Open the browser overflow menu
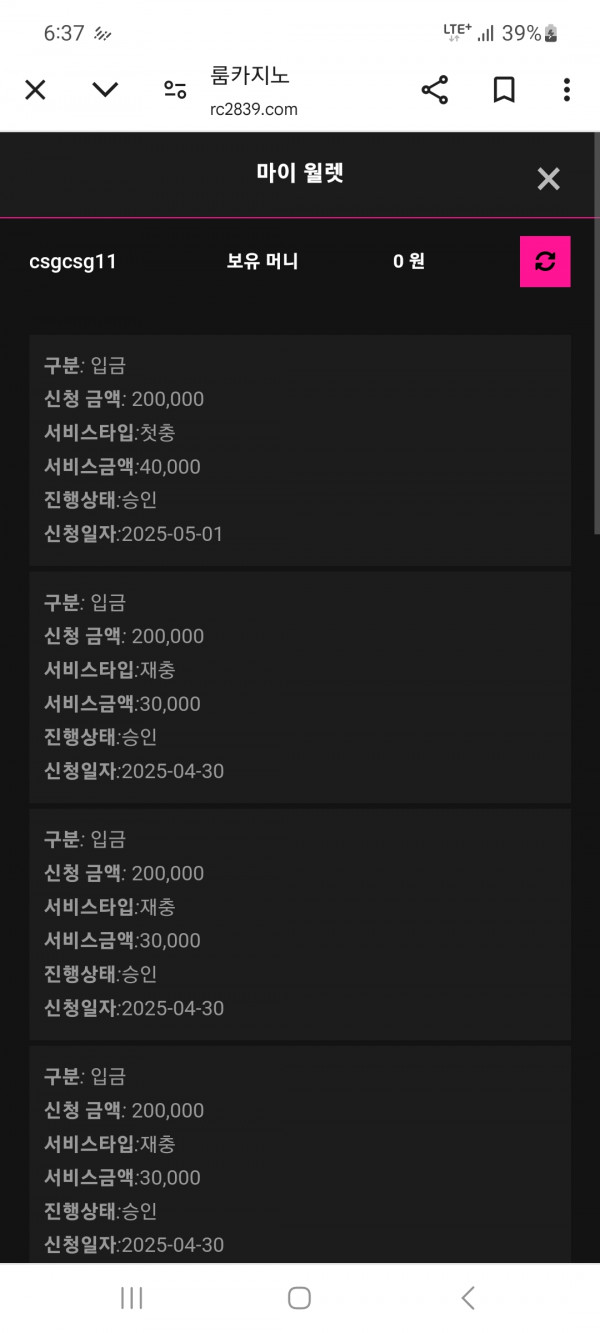 click(x=566, y=90)
